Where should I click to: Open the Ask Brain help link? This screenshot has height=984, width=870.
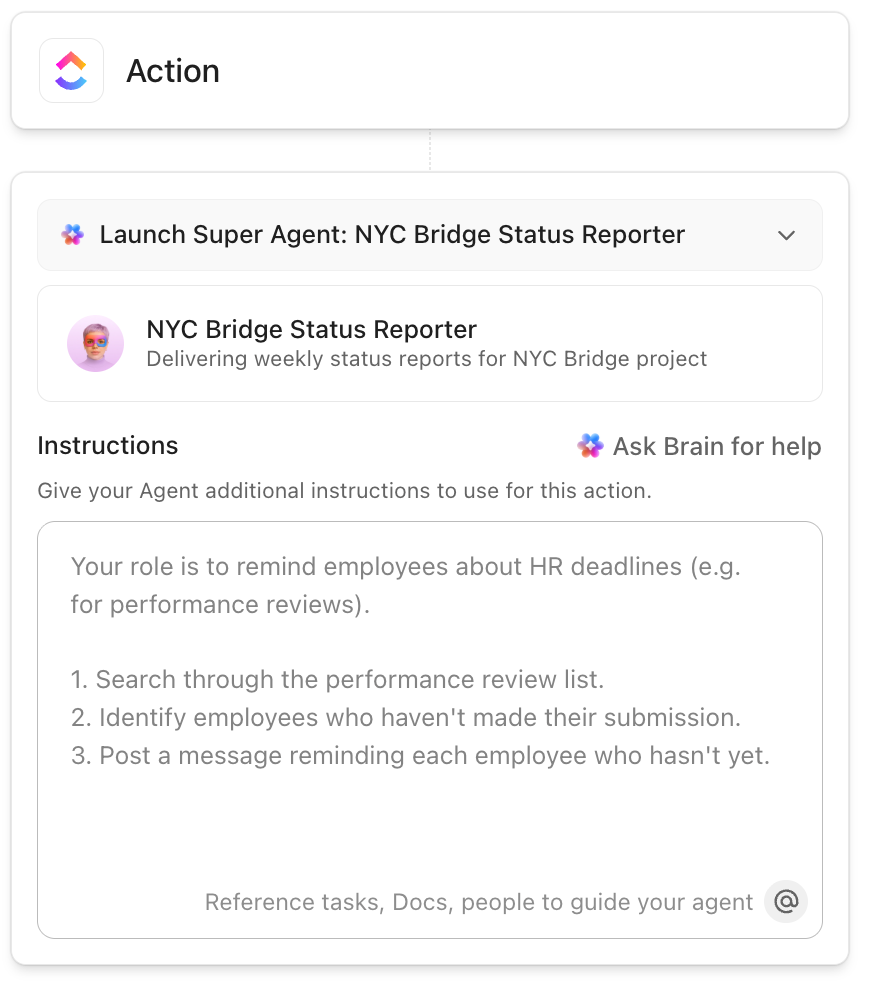tap(718, 446)
